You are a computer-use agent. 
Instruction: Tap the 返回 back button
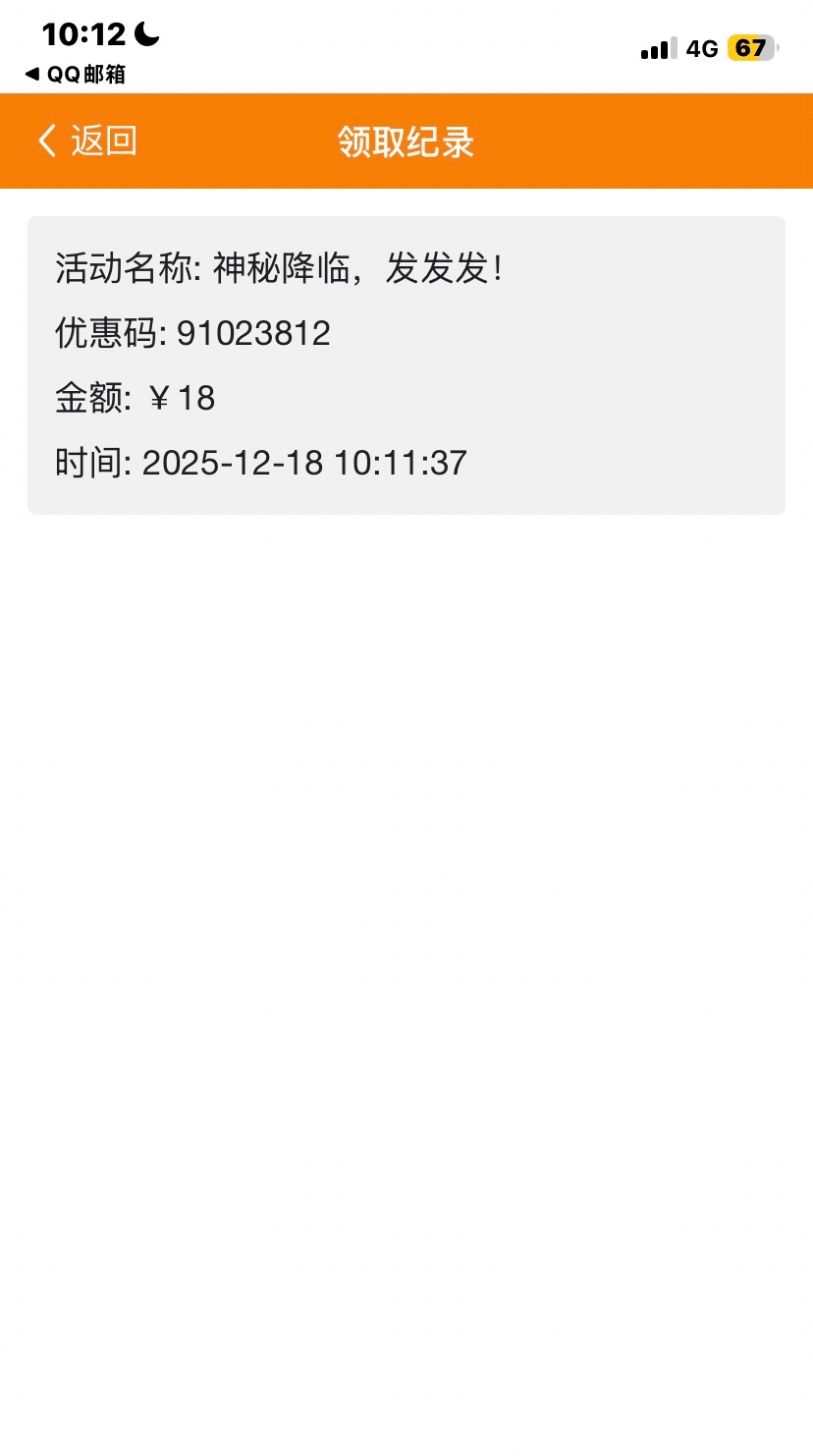[x=86, y=140]
